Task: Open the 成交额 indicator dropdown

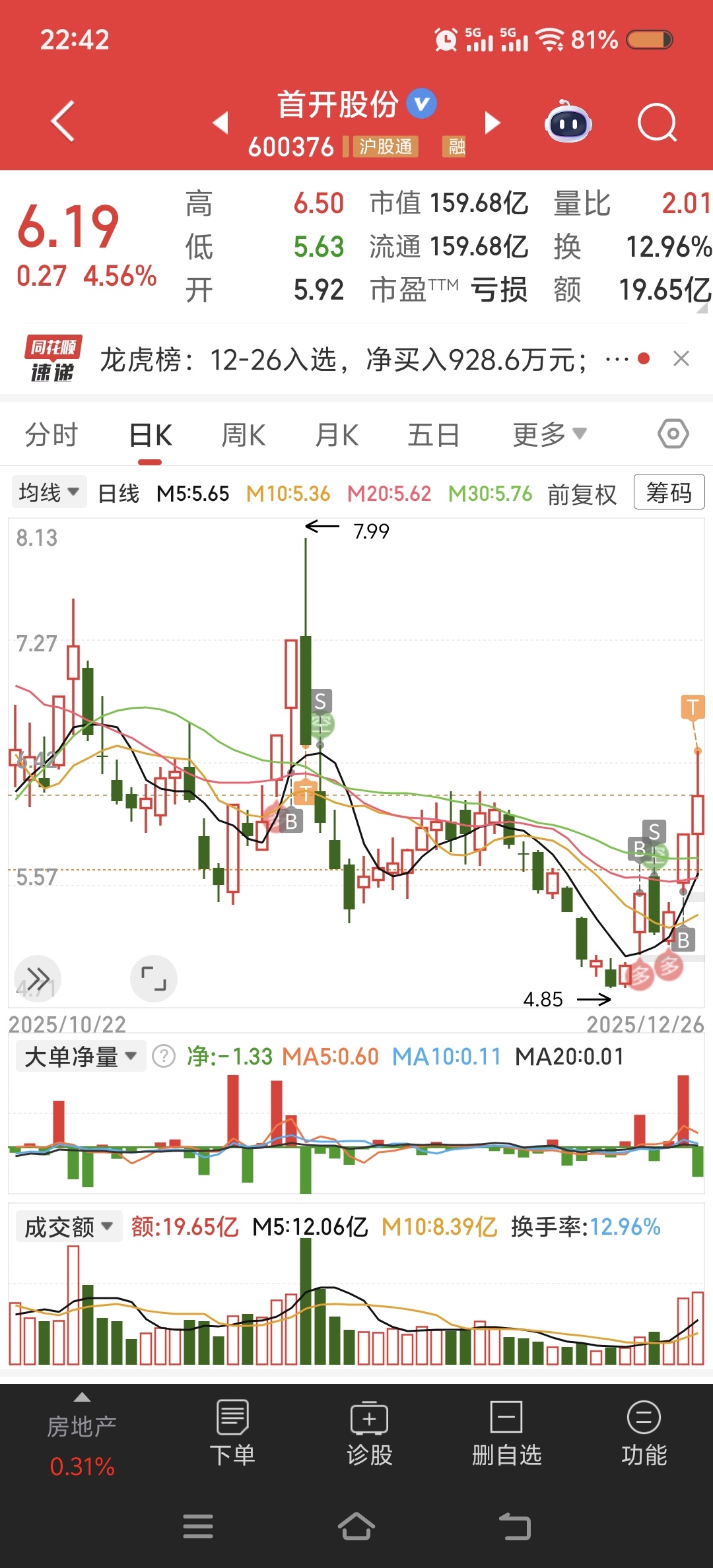Action: coord(69,1227)
